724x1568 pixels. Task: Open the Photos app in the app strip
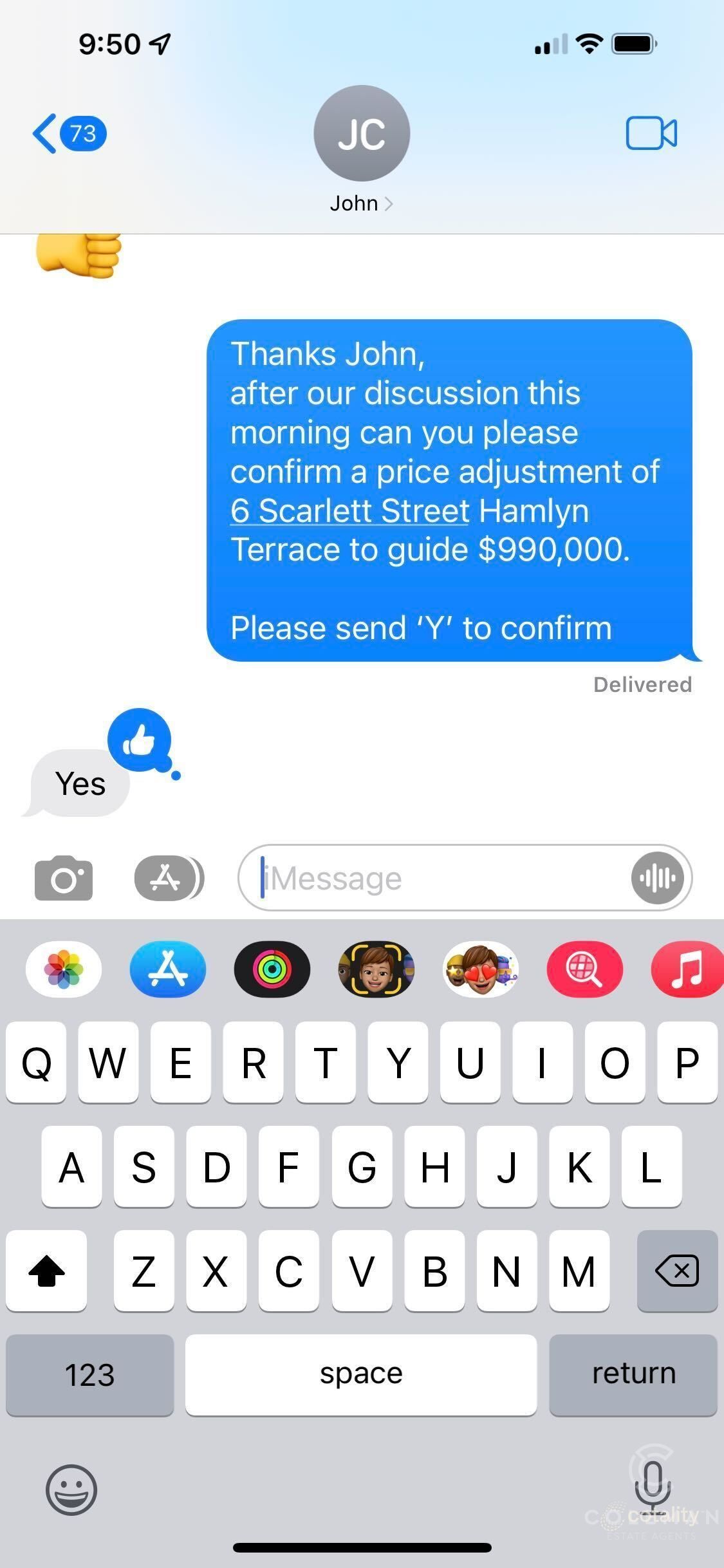point(63,969)
